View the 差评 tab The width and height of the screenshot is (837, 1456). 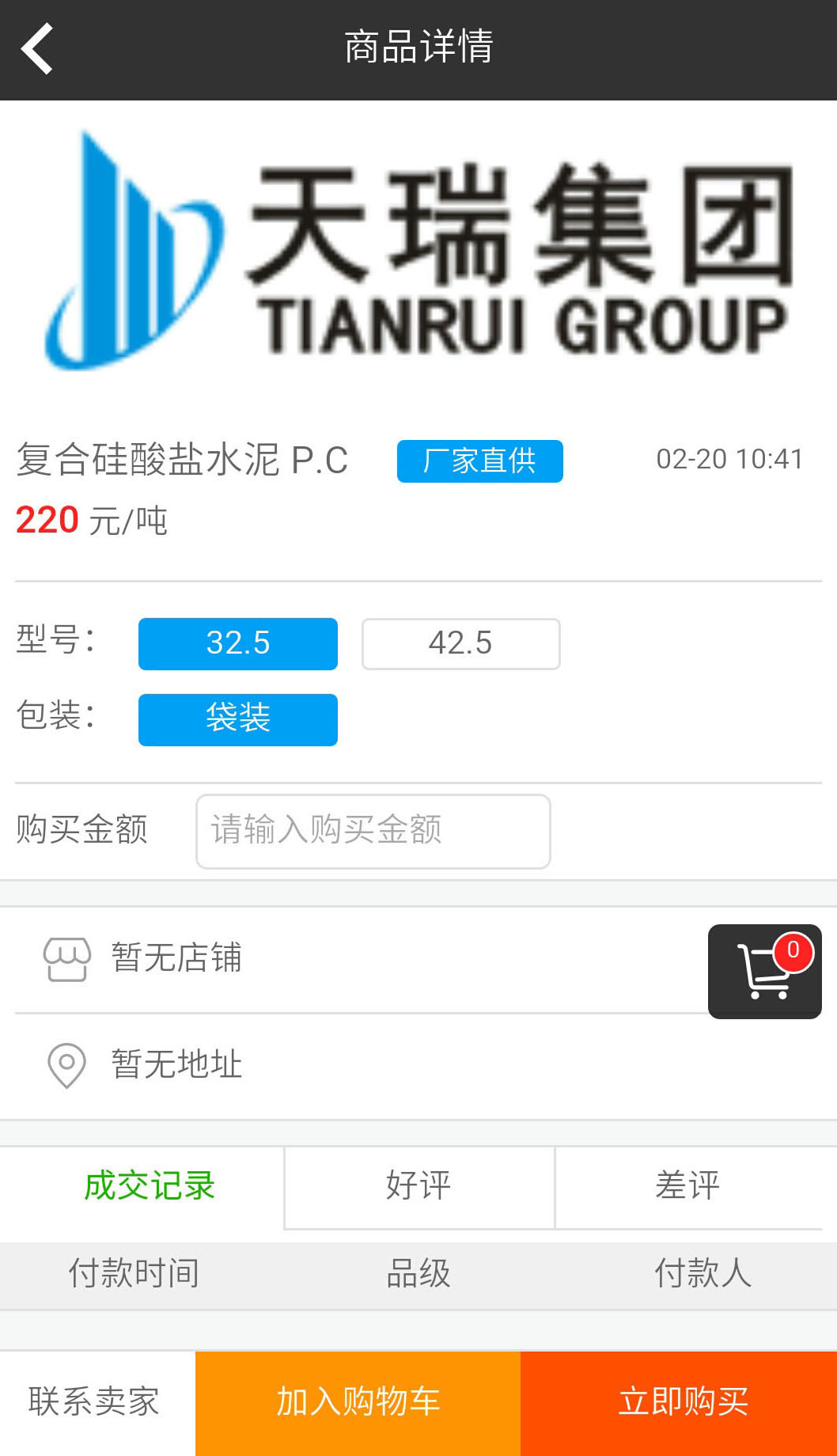pyautogui.click(x=687, y=1186)
